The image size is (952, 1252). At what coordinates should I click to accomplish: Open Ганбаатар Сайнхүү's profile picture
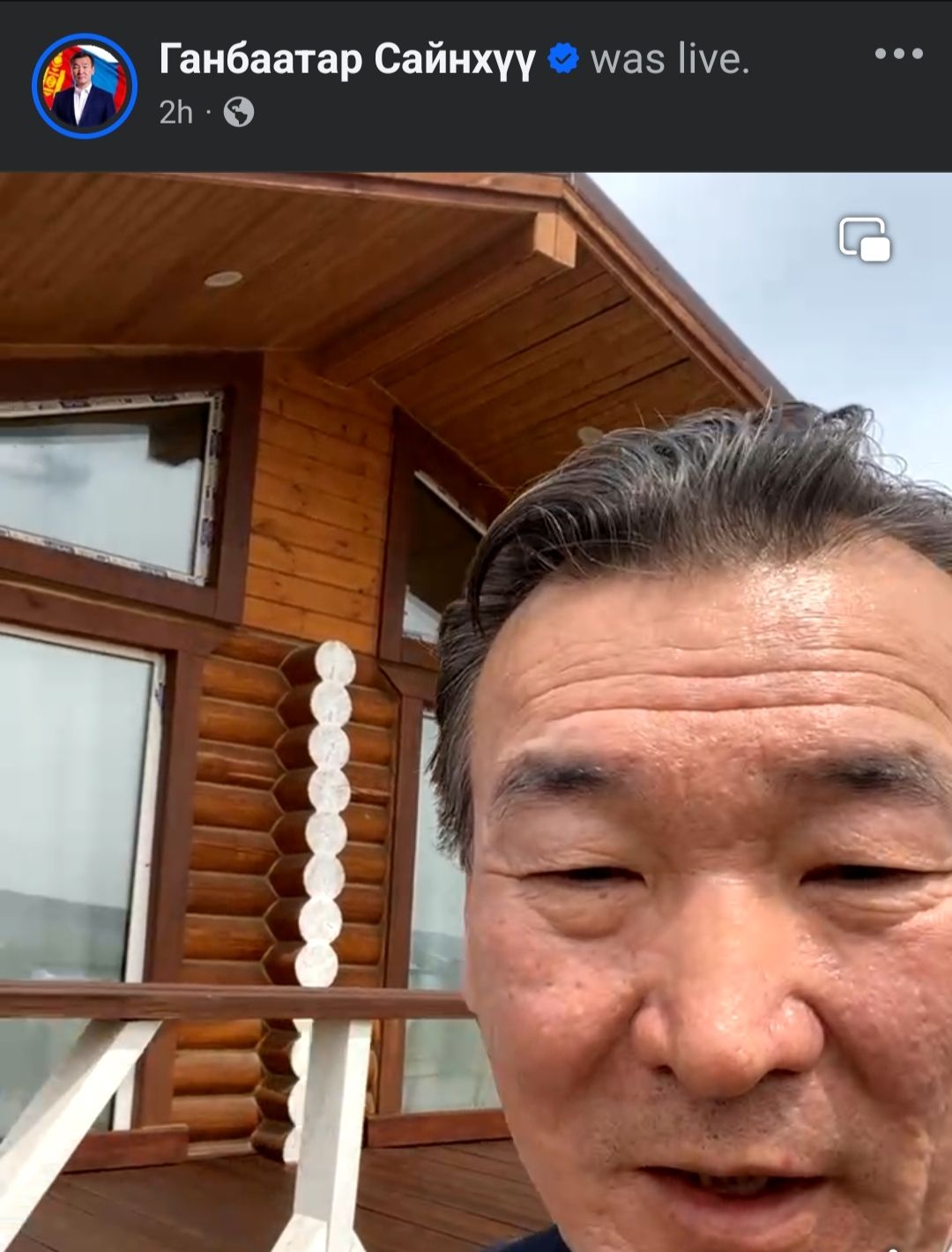[85, 86]
